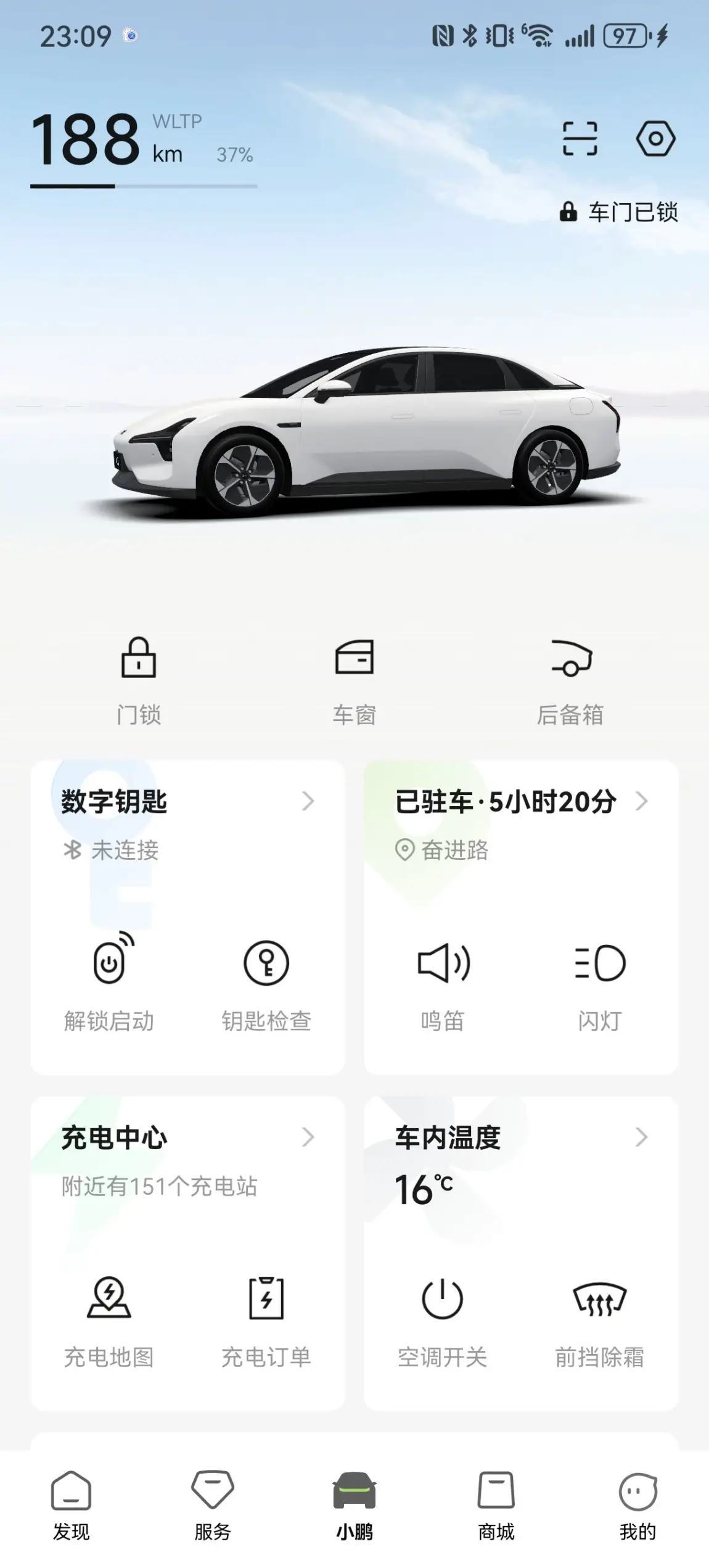The width and height of the screenshot is (709, 1568).
Task: Open the scan icon at top
Action: click(580, 138)
